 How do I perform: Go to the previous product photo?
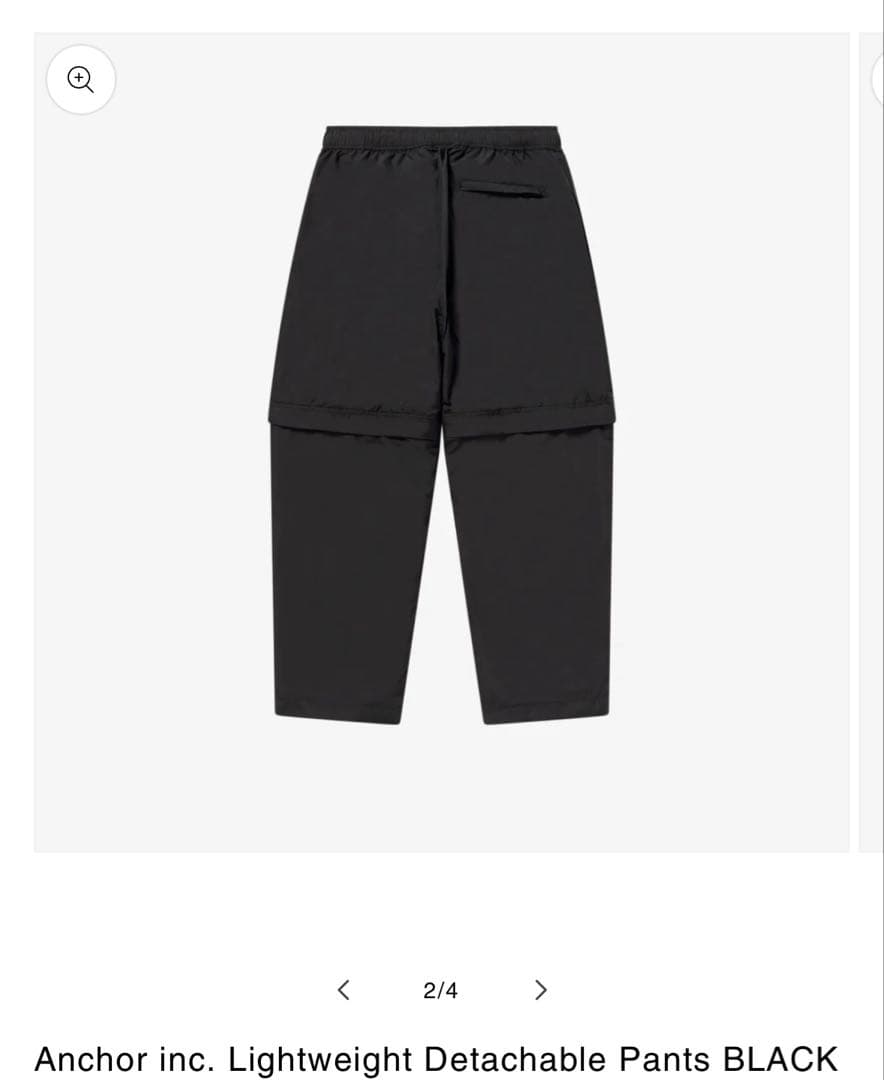(343, 990)
